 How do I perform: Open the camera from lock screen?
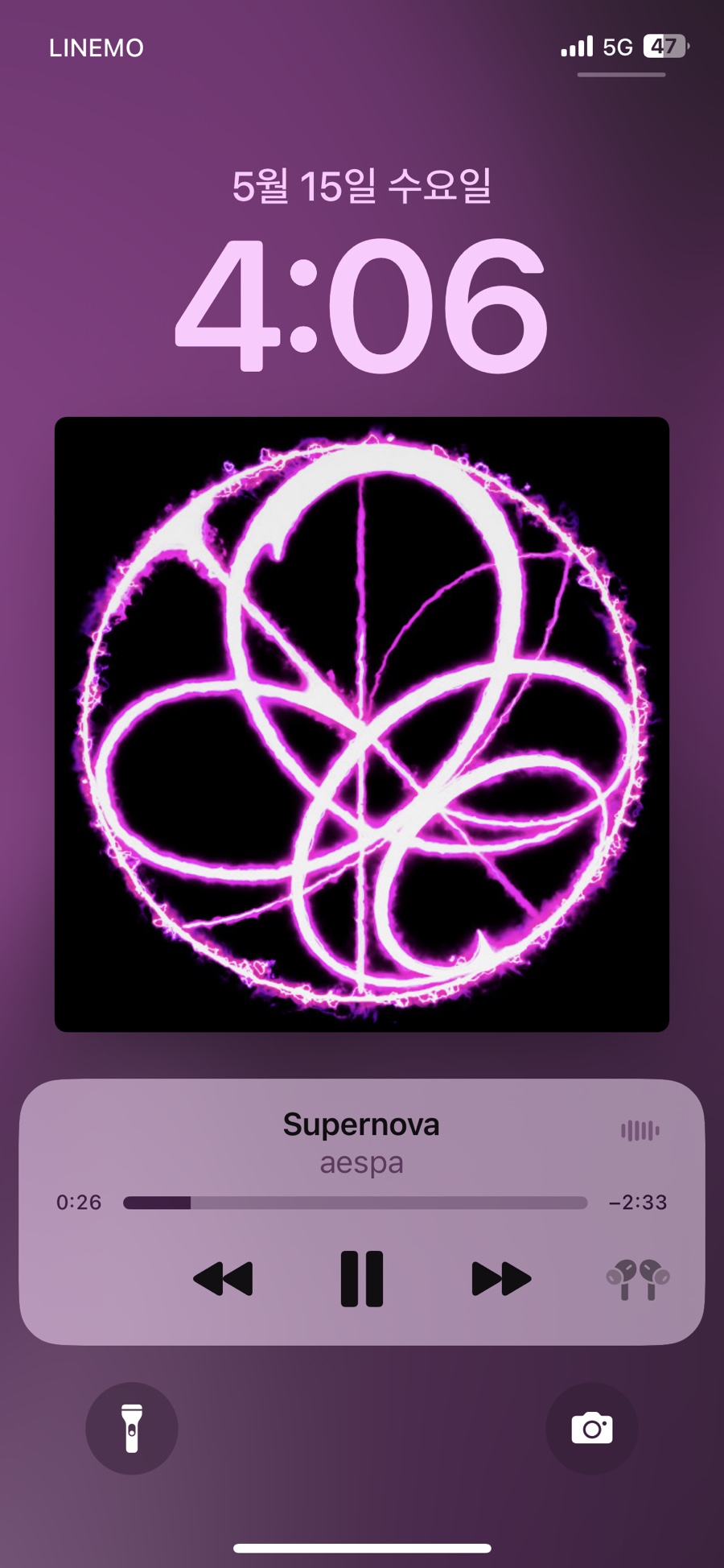coord(592,1428)
